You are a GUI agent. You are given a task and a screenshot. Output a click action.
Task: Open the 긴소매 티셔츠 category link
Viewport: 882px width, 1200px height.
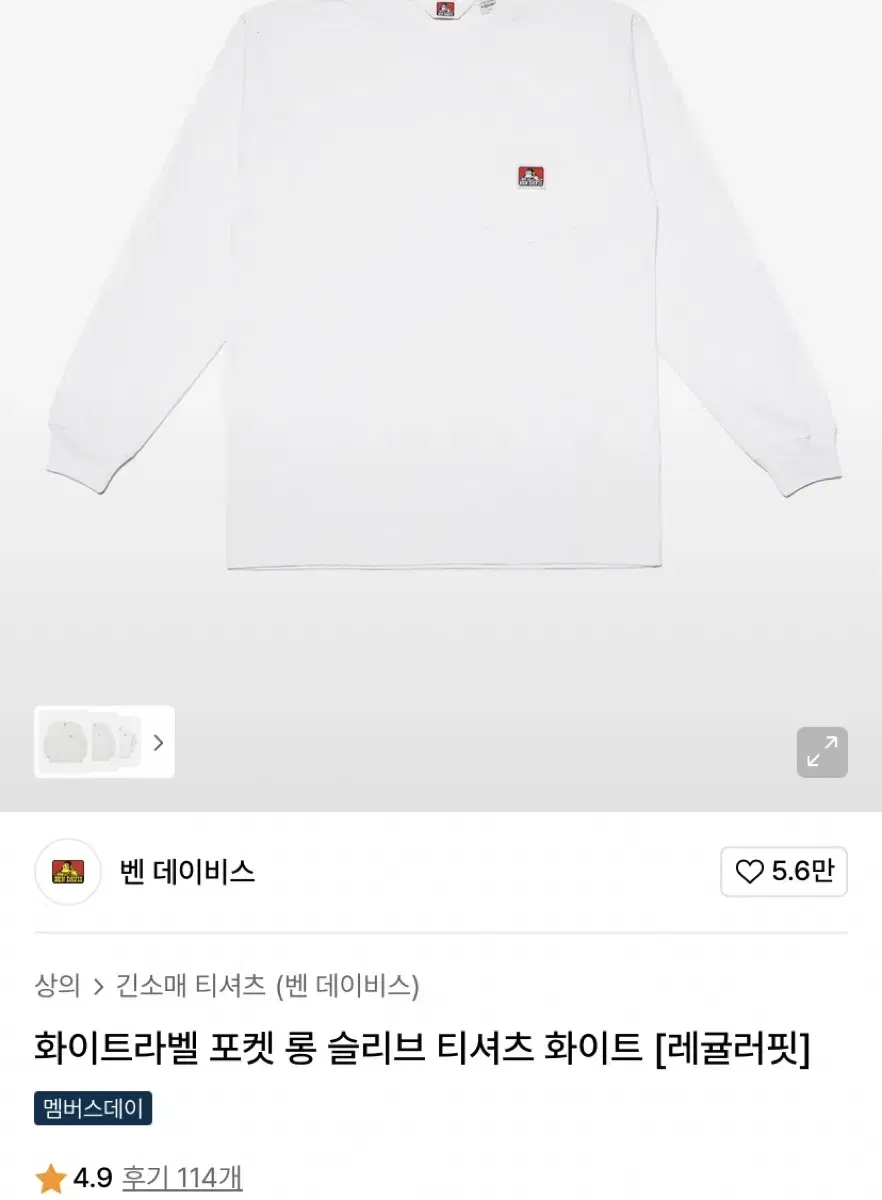click(x=189, y=985)
